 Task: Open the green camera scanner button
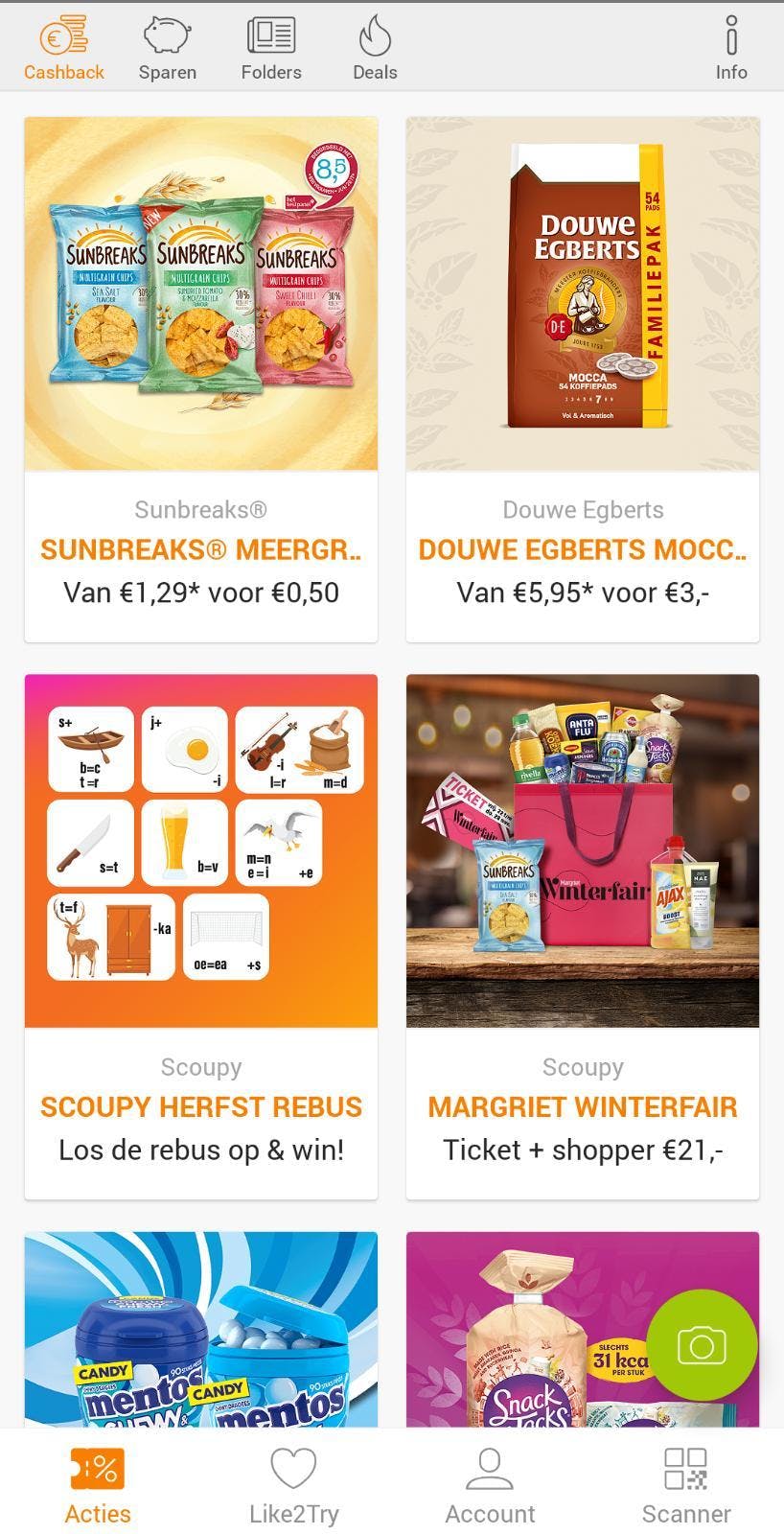[x=703, y=1344]
